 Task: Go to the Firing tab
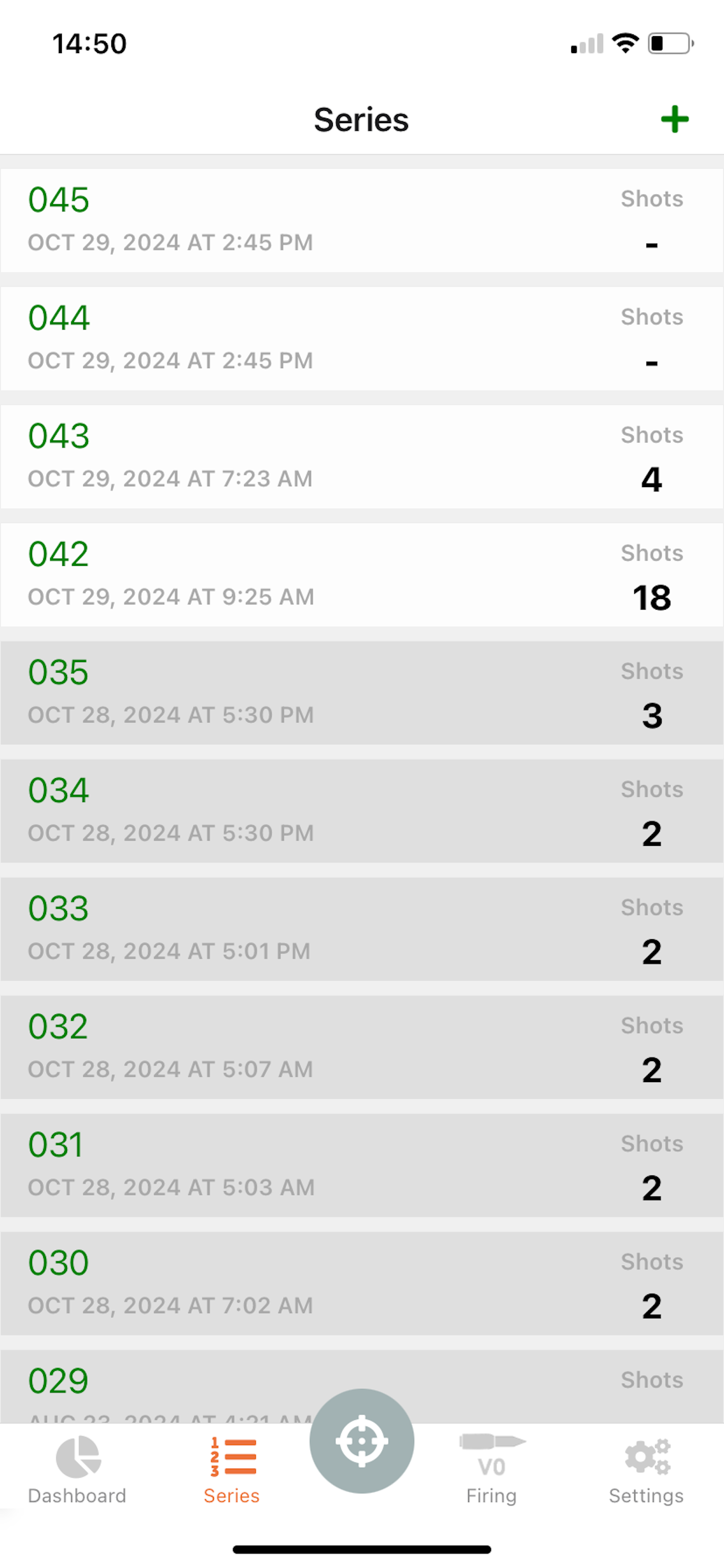(x=491, y=1470)
